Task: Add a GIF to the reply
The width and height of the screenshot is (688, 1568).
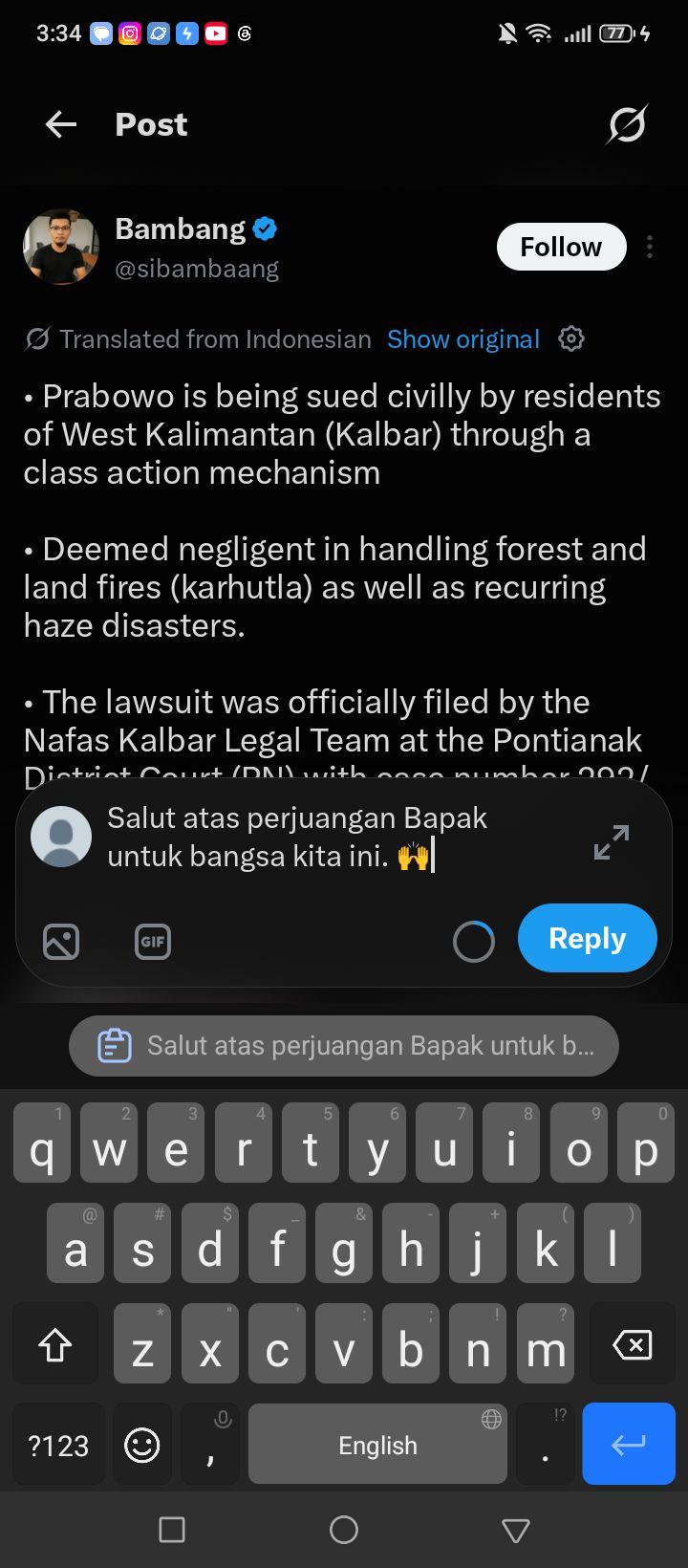Action: (153, 942)
